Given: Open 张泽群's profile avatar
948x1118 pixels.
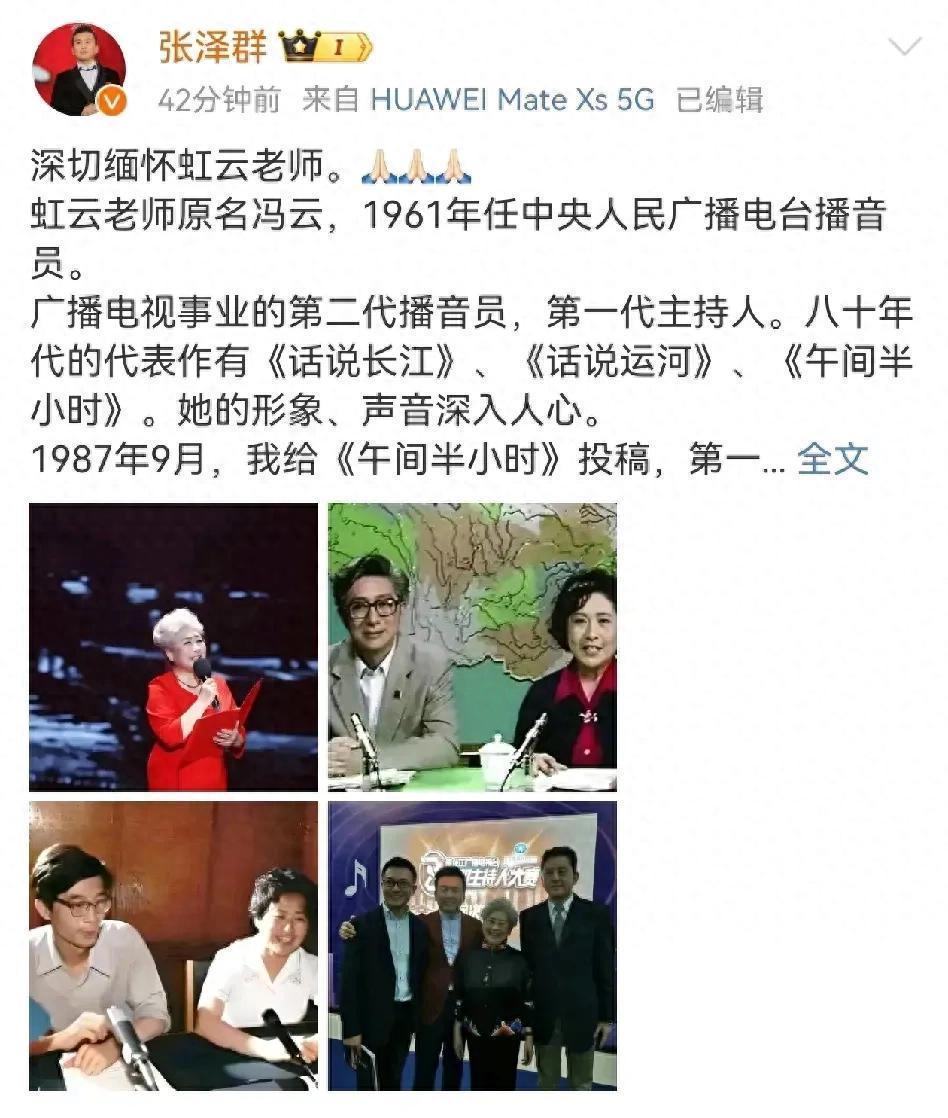Looking at the screenshot, I should [x=80, y=69].
